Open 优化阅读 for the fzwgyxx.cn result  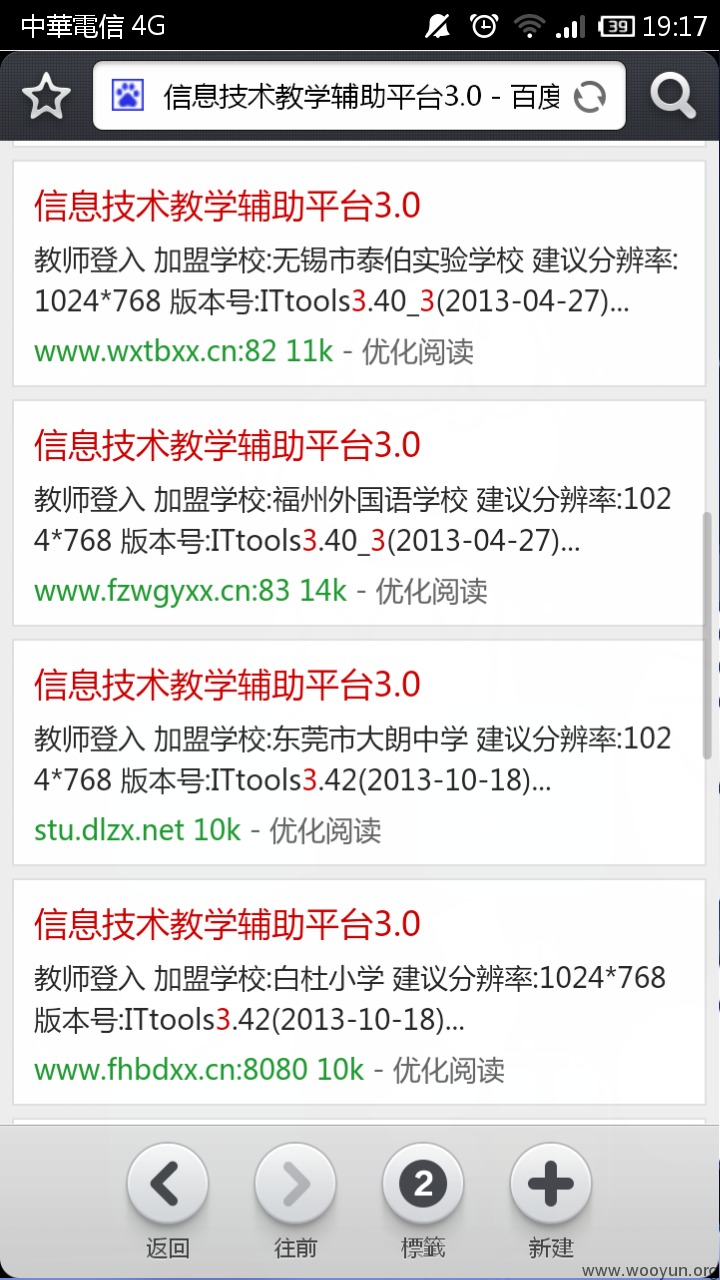(x=432, y=590)
